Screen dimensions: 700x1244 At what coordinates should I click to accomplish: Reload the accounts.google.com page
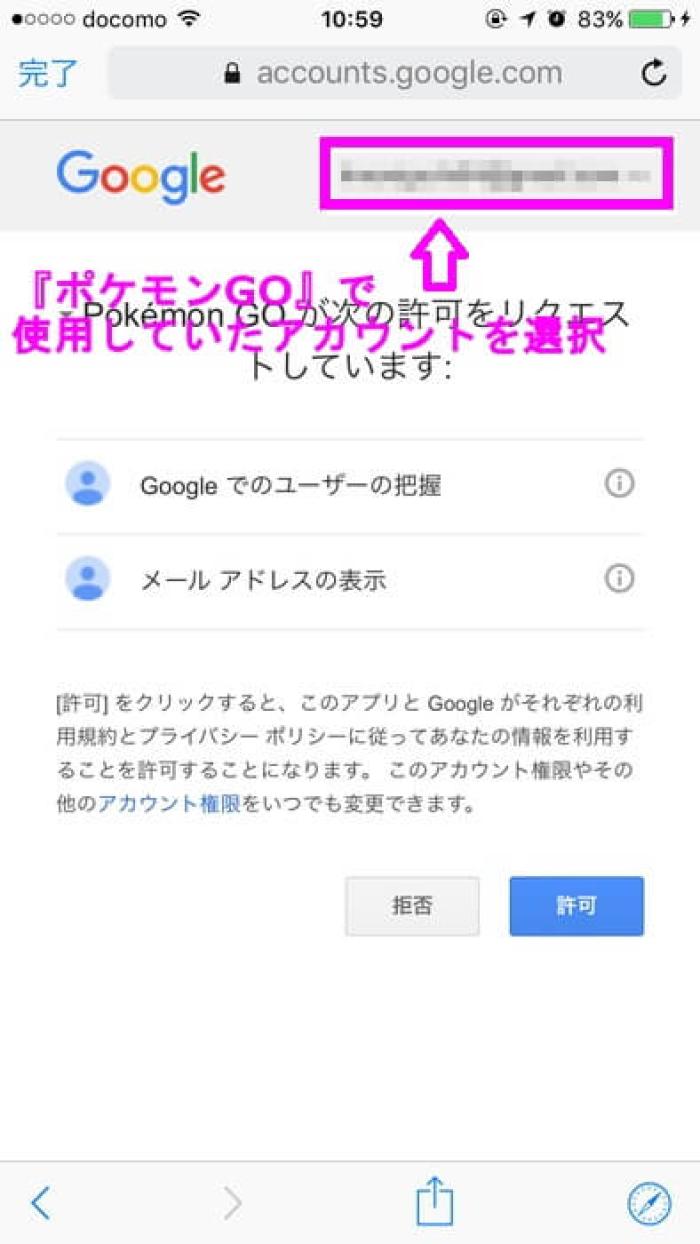tap(653, 73)
